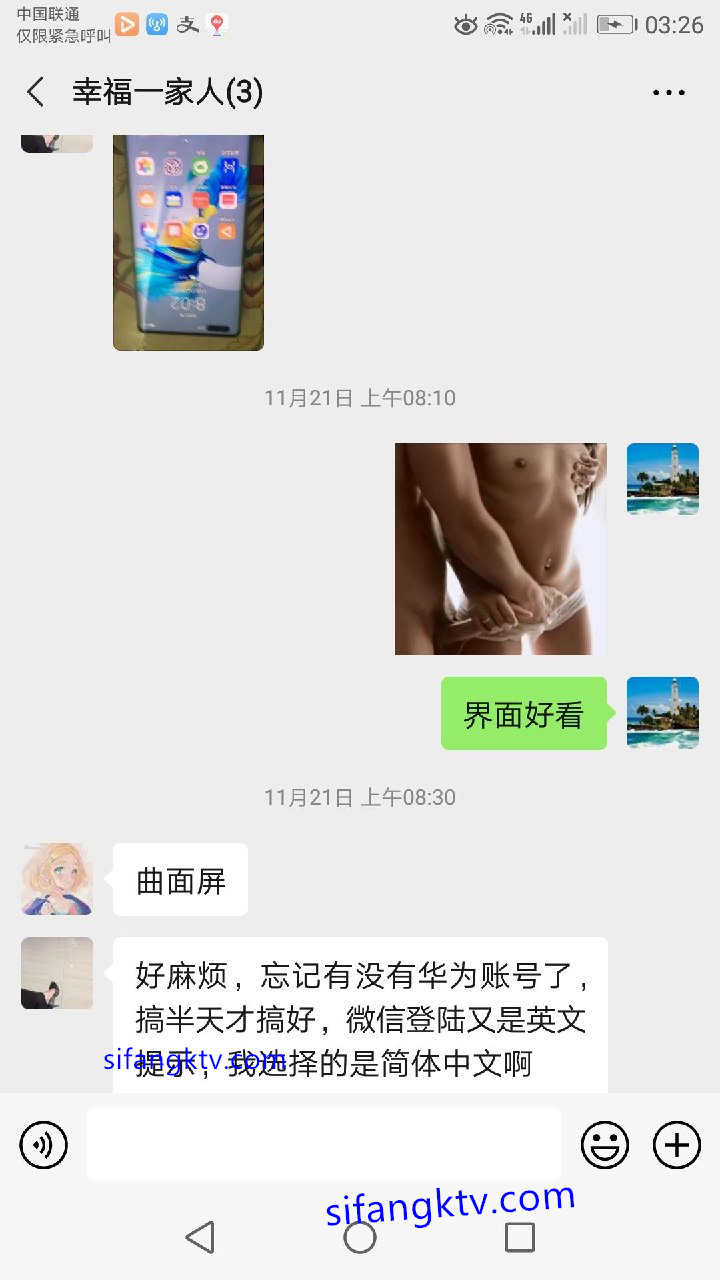
Task: Open the lighthouse avatar beside 界面好看
Action: 662,713
